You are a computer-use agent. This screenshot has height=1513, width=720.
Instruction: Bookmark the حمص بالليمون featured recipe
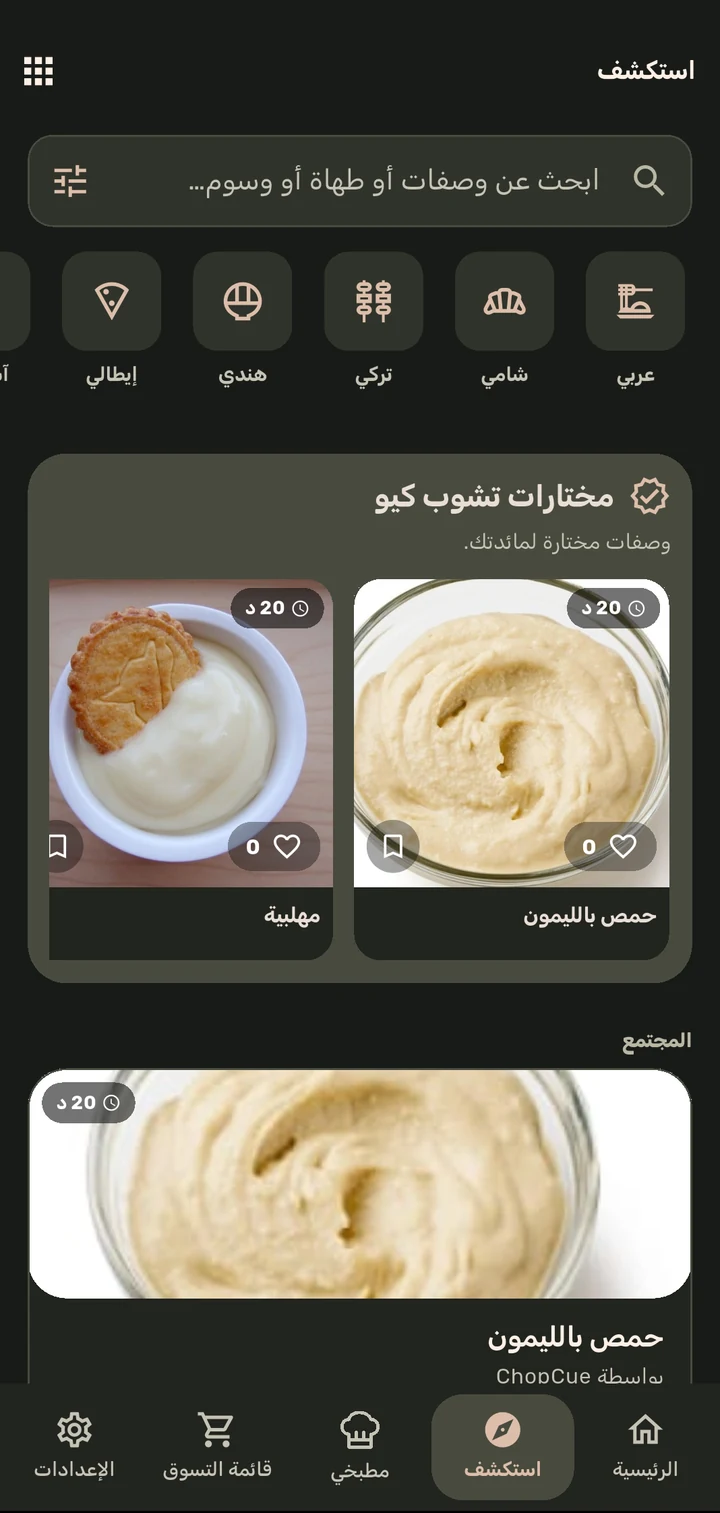pyautogui.click(x=393, y=847)
